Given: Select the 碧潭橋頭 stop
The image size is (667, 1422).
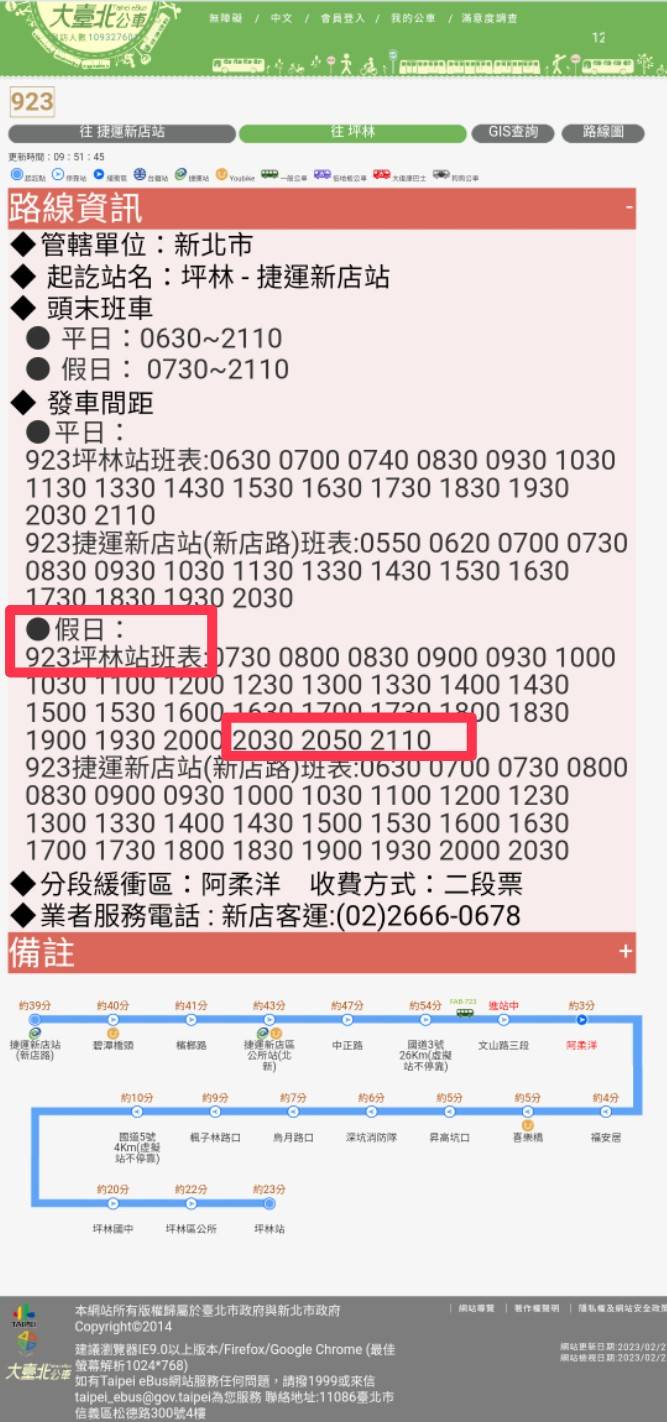Looking at the screenshot, I should point(113,1045).
